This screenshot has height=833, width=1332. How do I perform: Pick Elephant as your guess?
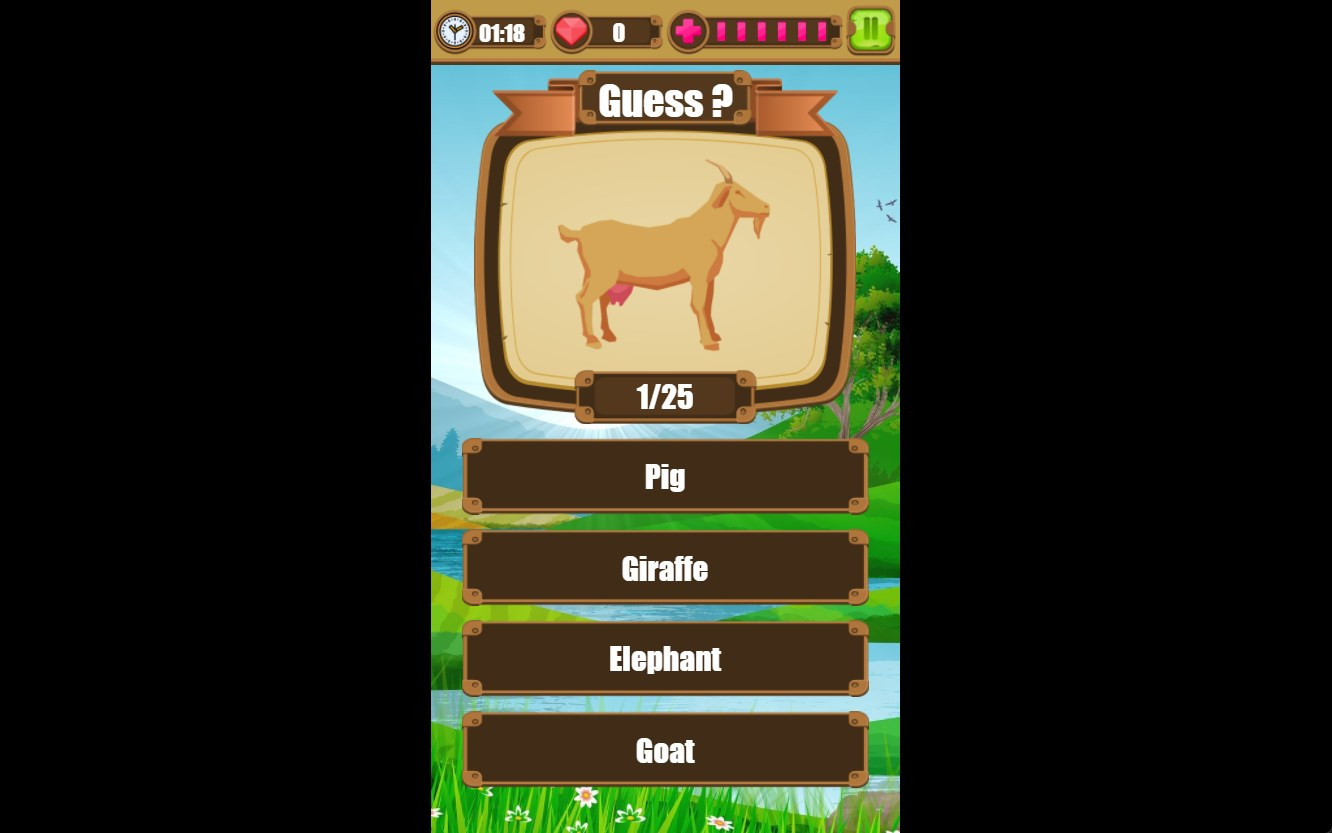click(x=665, y=659)
